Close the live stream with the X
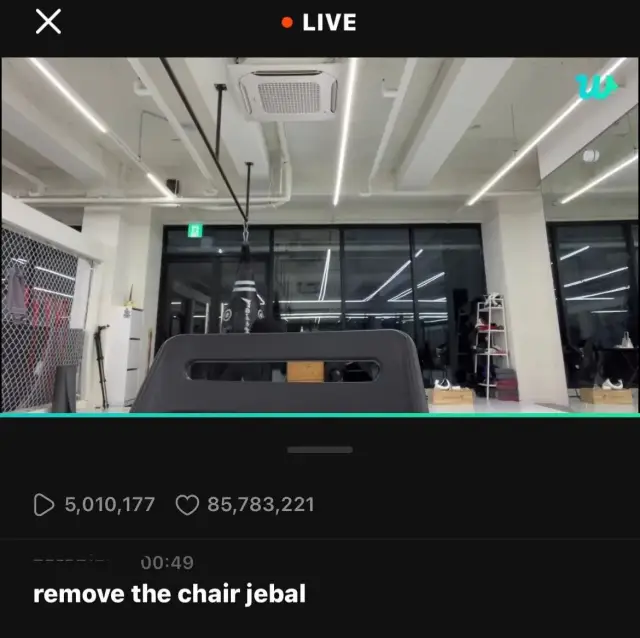This screenshot has width=640, height=638. 48,22
